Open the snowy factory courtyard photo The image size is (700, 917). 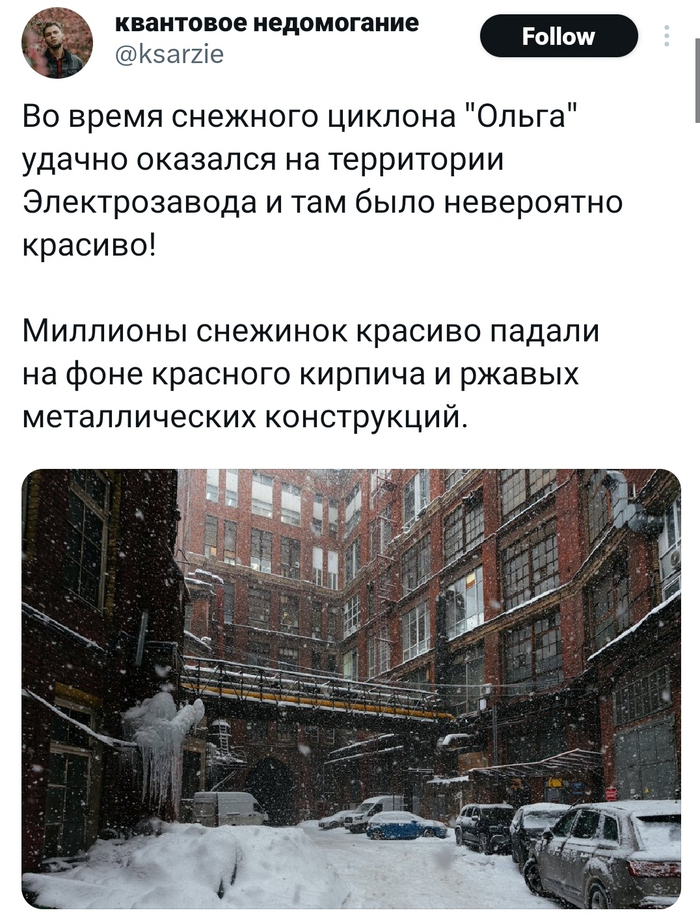pos(350,688)
